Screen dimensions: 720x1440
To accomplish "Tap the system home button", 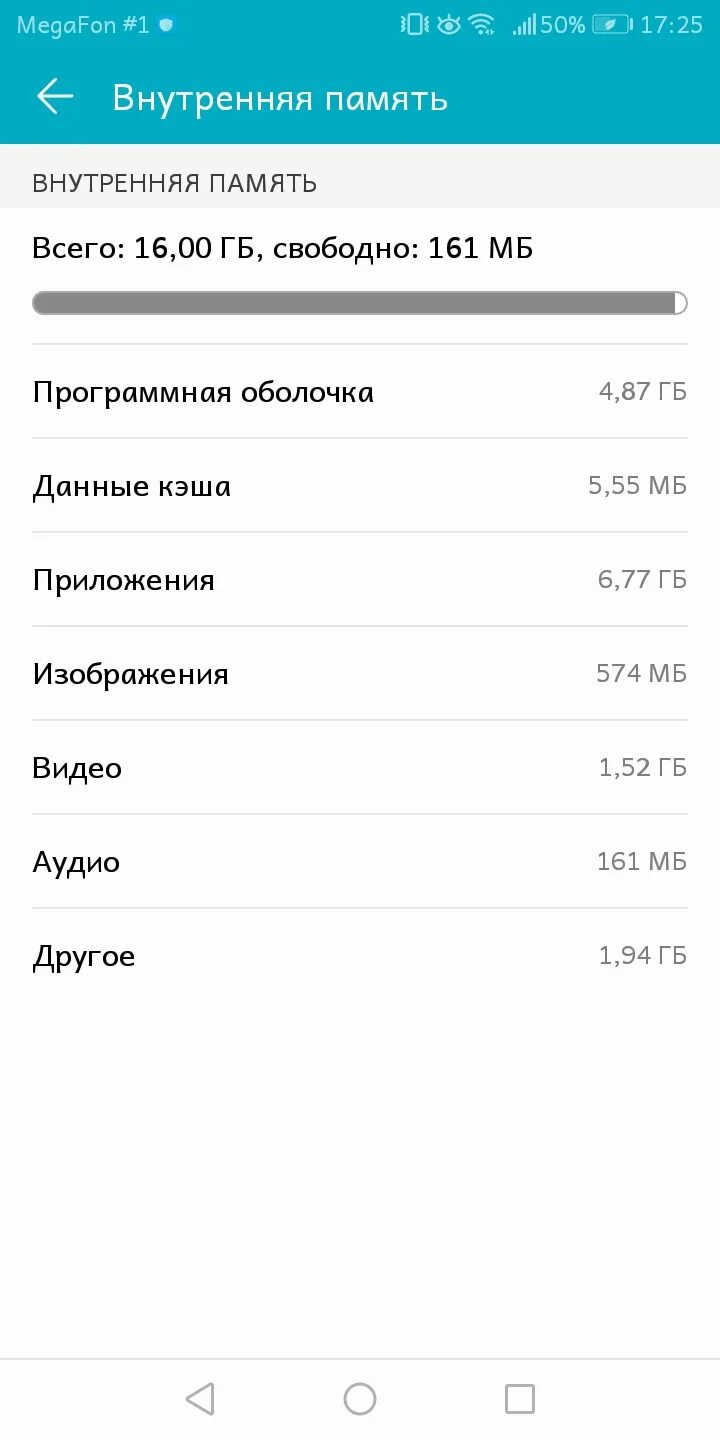I will [360, 1399].
